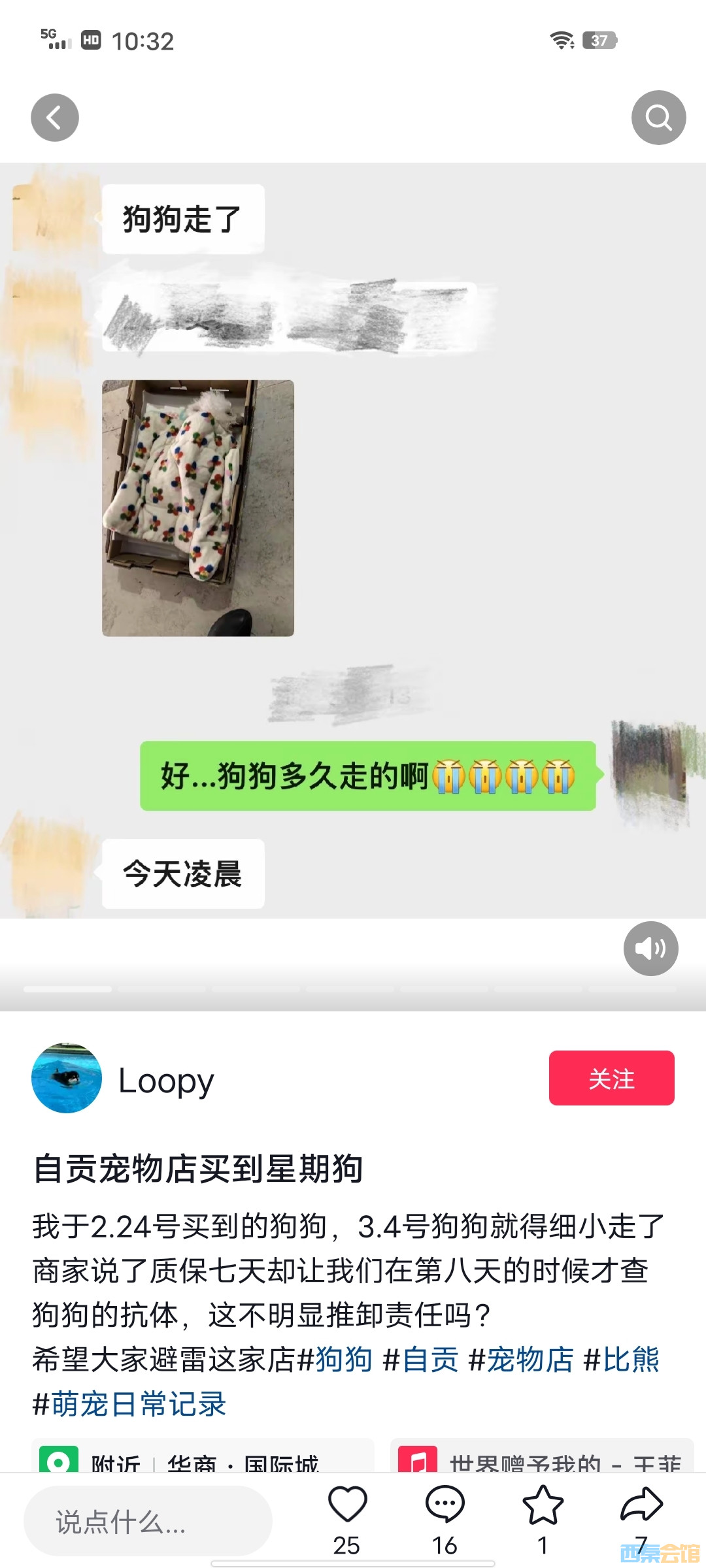Share this post with the arrow icon
706x1568 pixels.
coord(641,1505)
